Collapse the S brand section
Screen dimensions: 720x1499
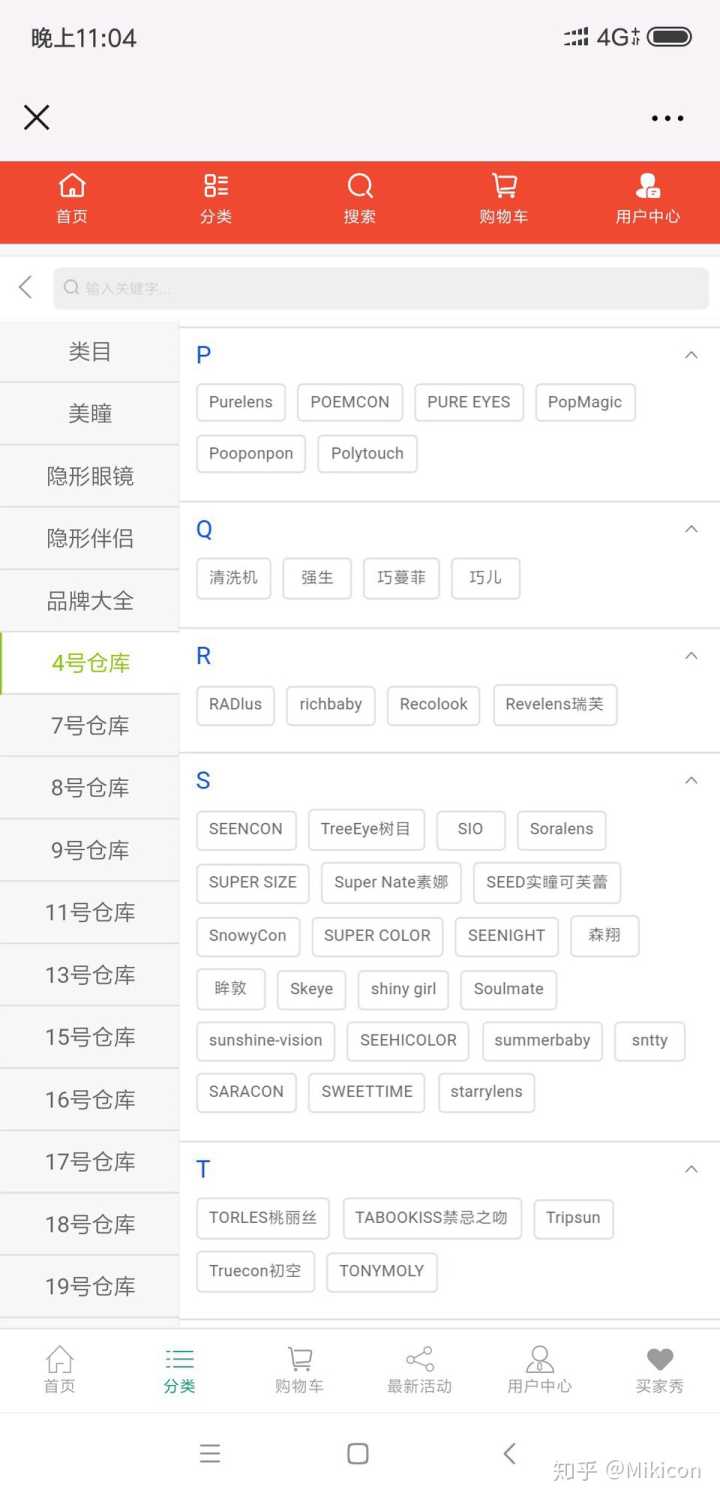pos(691,780)
